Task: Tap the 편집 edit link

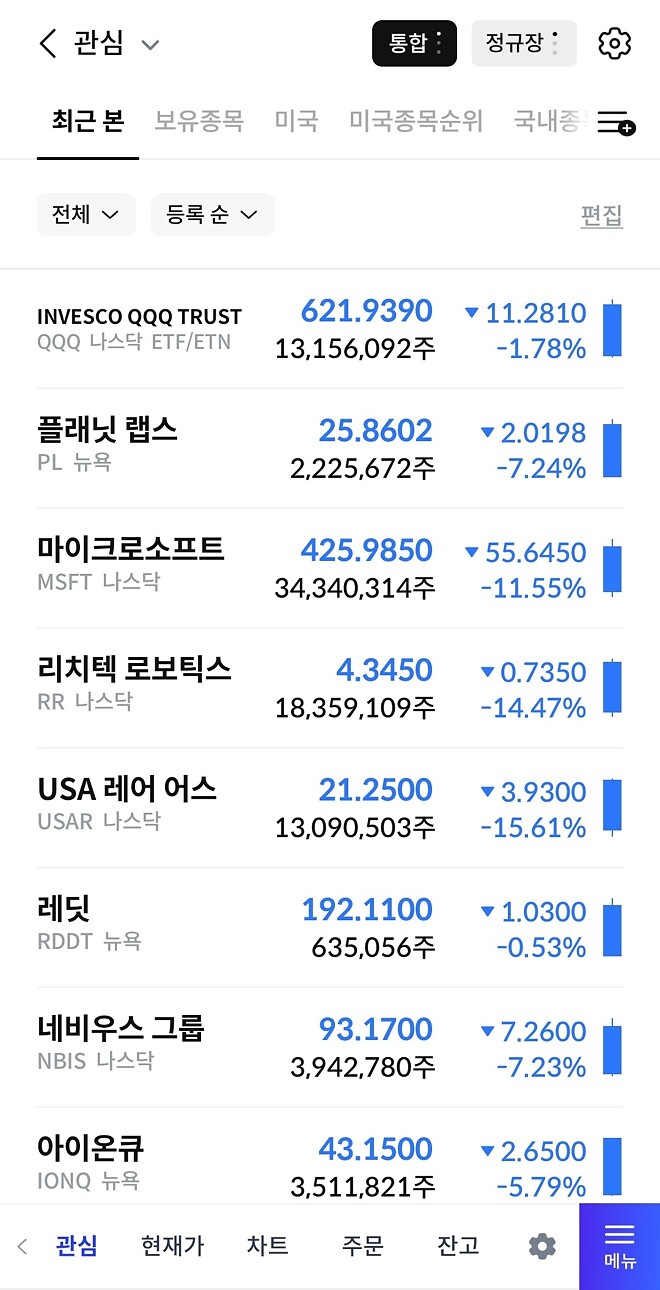Action: (601, 216)
